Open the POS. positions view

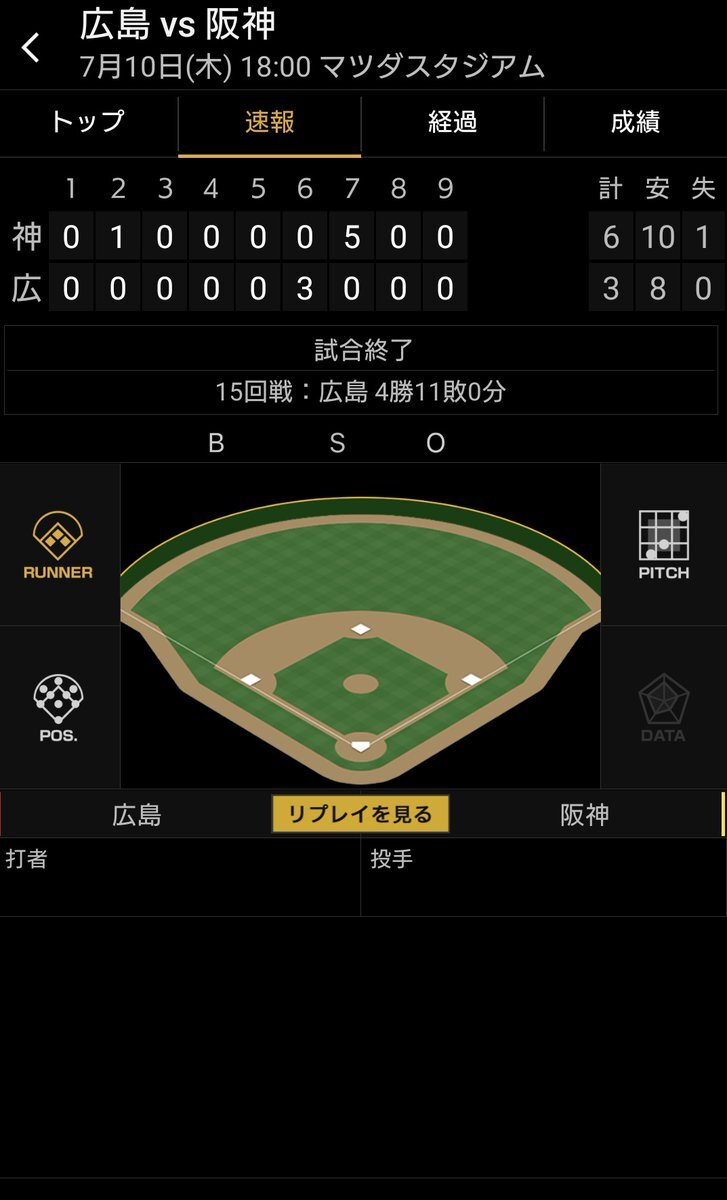[x=59, y=707]
